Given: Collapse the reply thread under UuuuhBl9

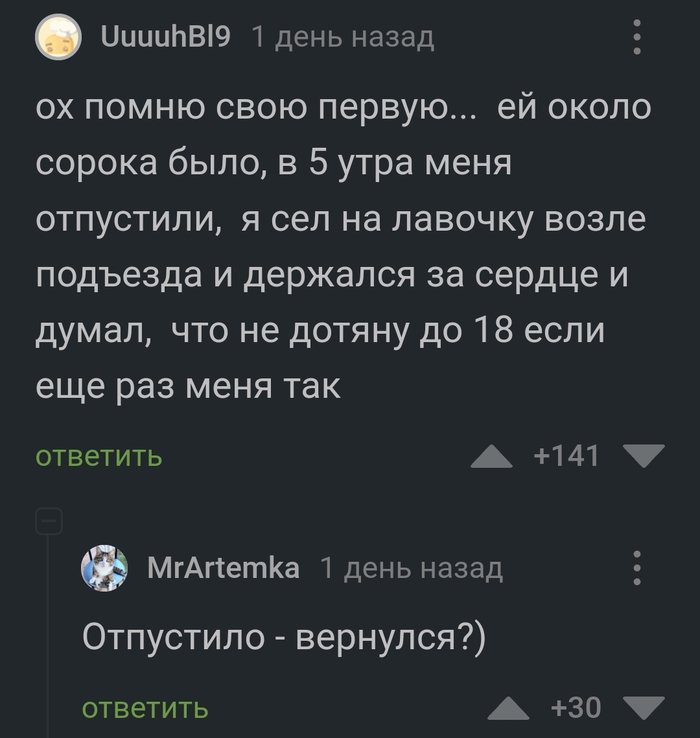Looking at the screenshot, I should 50,521.
